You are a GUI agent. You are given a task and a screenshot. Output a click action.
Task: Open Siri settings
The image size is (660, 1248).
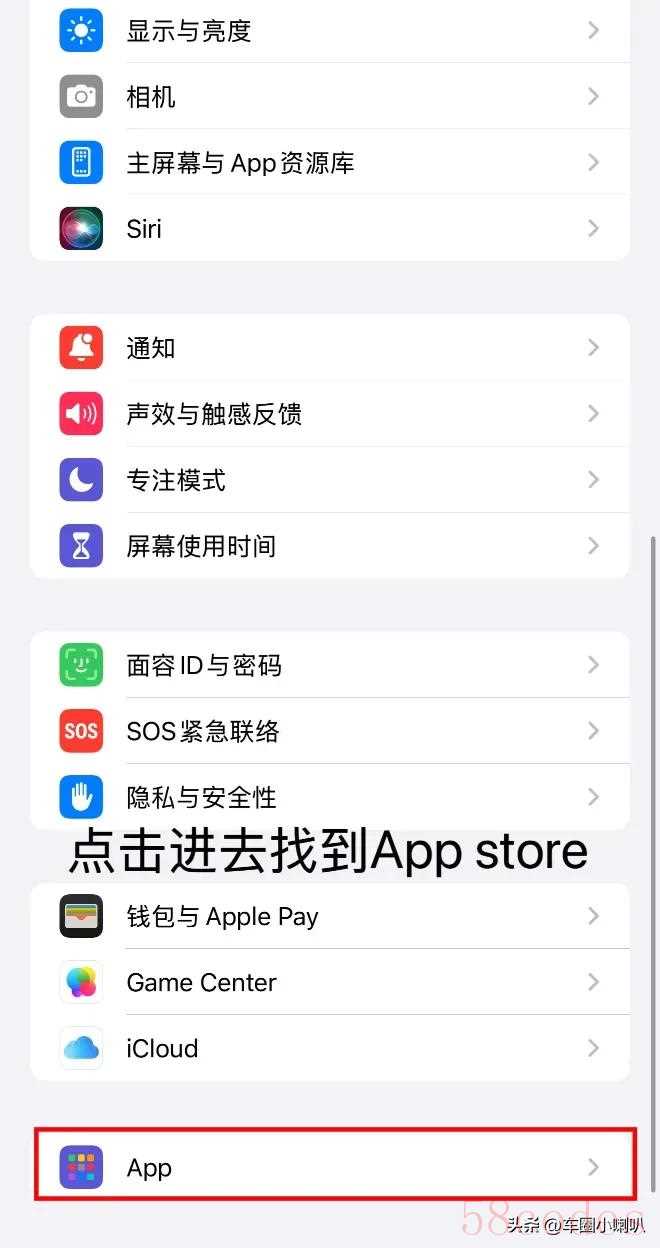330,229
